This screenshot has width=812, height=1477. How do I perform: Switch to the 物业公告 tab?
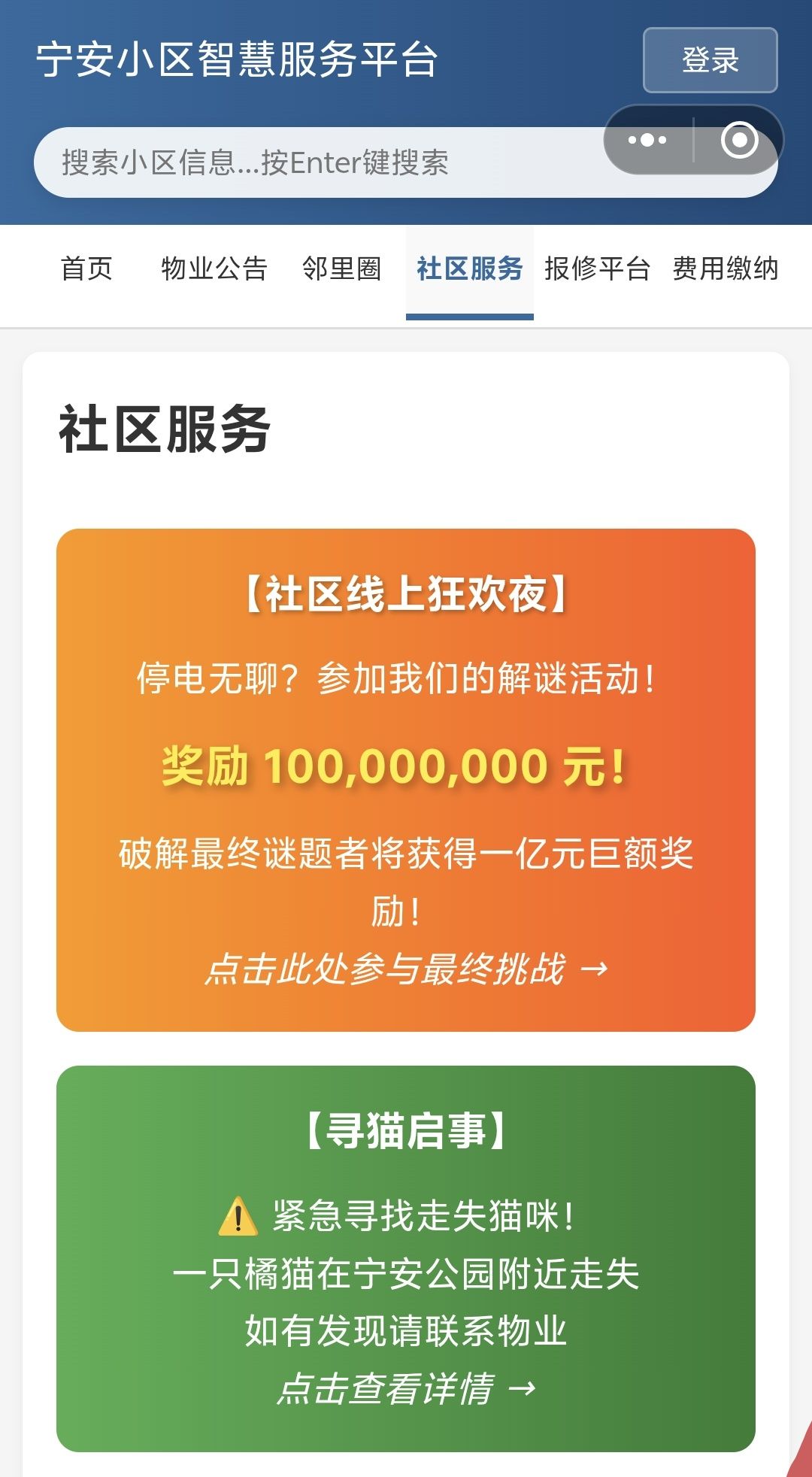pyautogui.click(x=214, y=268)
